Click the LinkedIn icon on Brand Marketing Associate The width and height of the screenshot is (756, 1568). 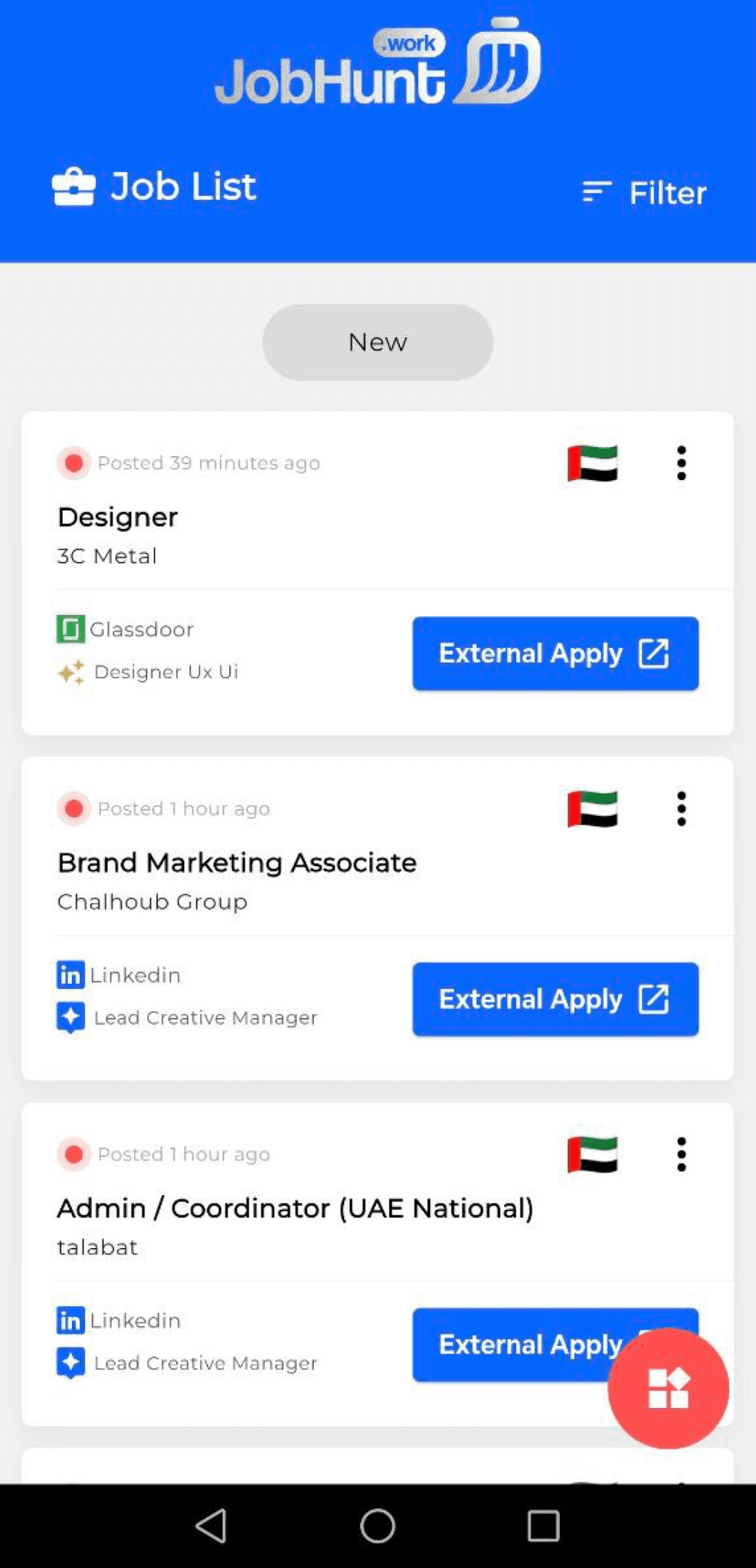pos(70,975)
